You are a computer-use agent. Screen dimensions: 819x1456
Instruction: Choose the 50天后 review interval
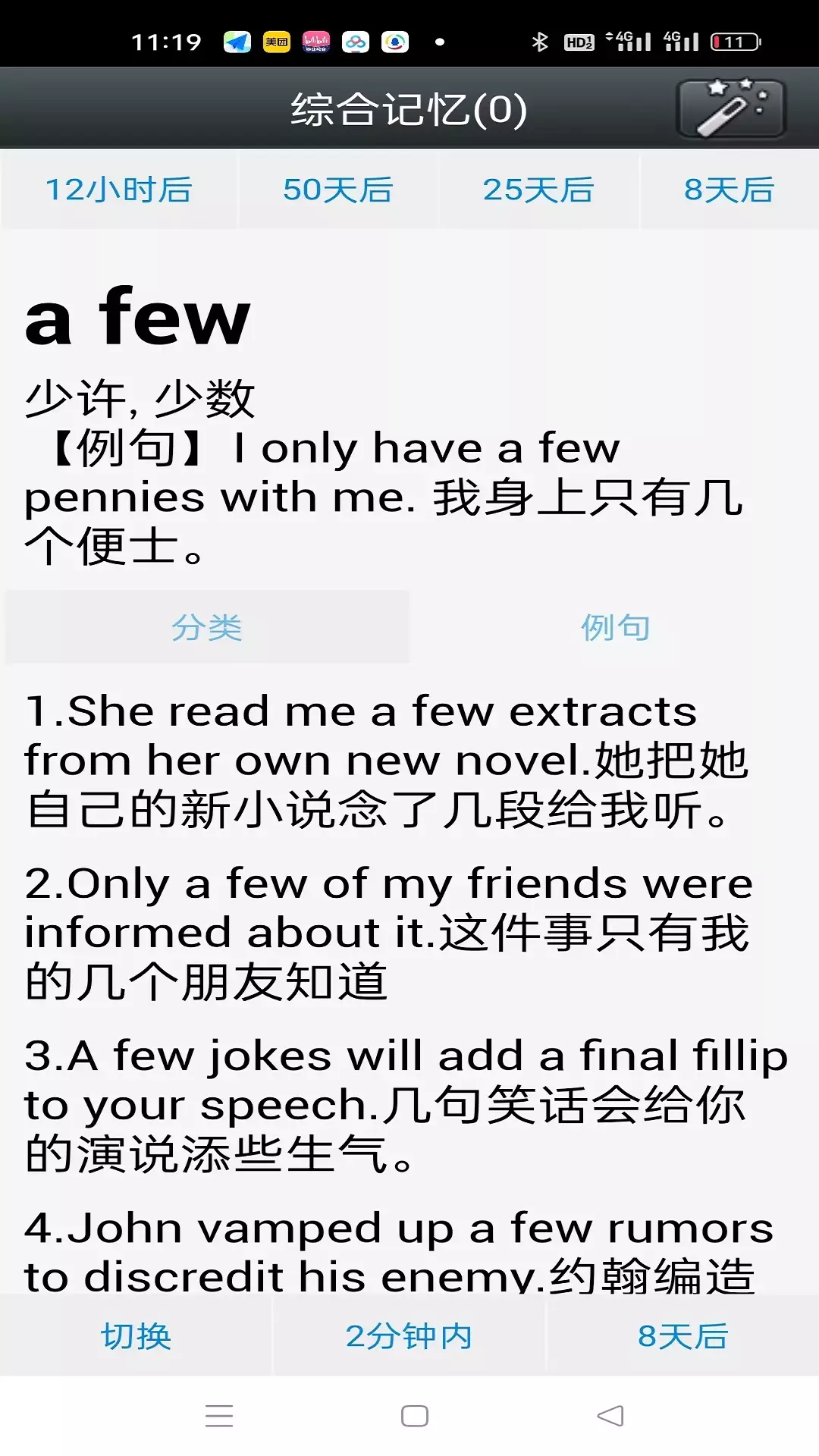pos(338,190)
